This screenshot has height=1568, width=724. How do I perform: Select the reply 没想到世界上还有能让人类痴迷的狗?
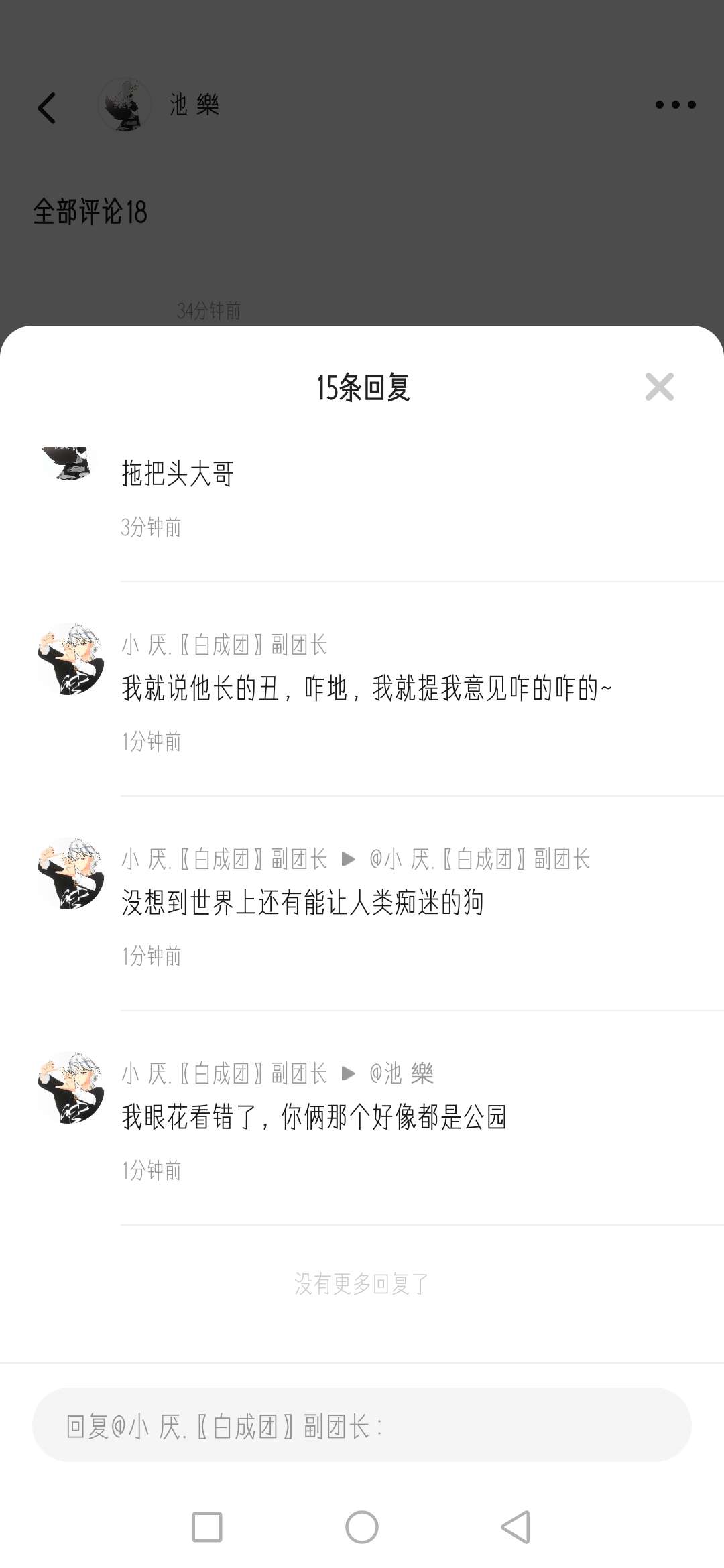tap(302, 903)
